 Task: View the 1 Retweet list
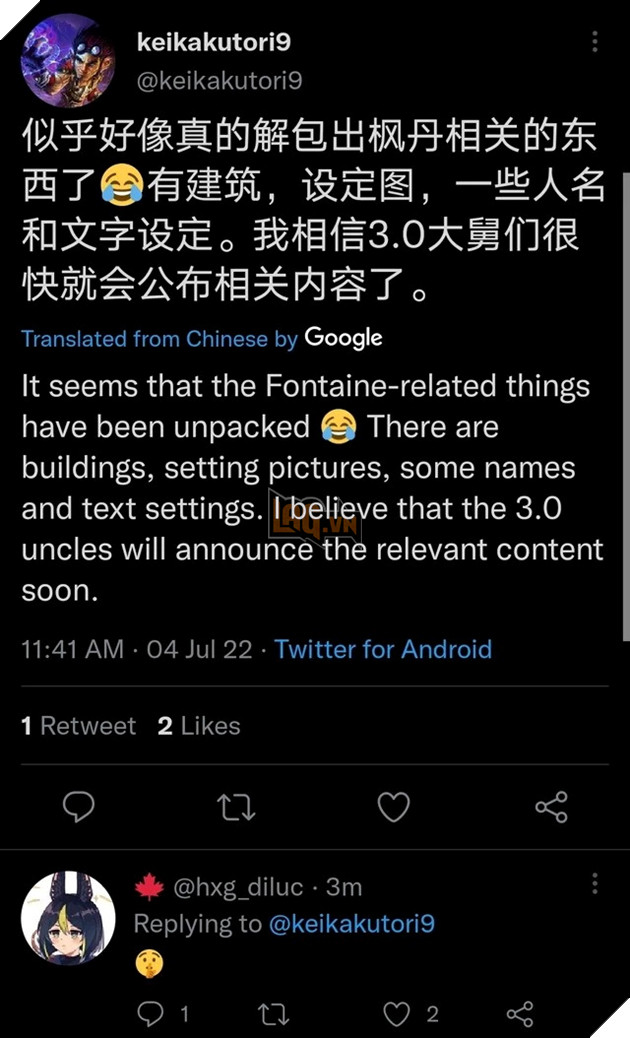point(78,726)
